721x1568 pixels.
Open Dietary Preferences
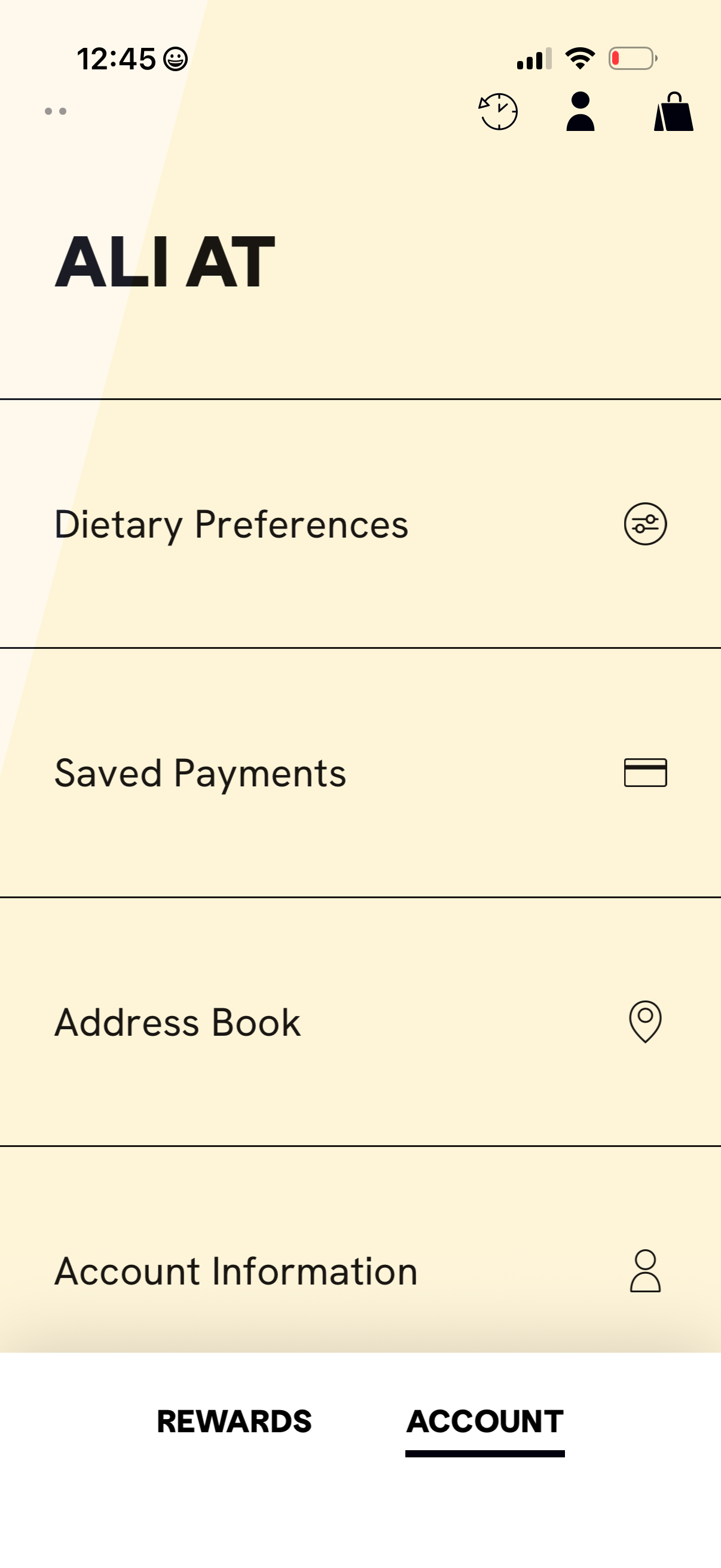(x=360, y=524)
